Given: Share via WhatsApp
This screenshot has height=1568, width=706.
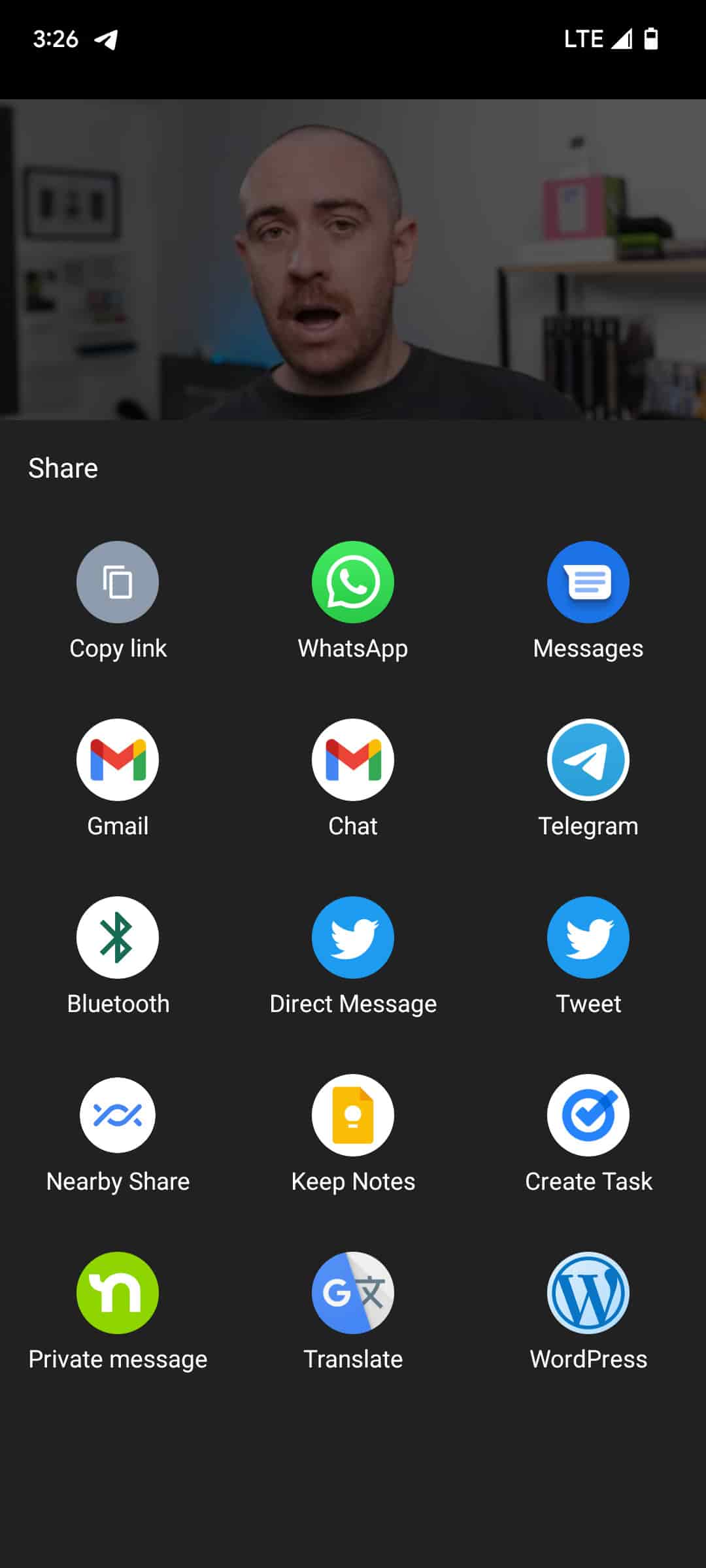Looking at the screenshot, I should [353, 581].
